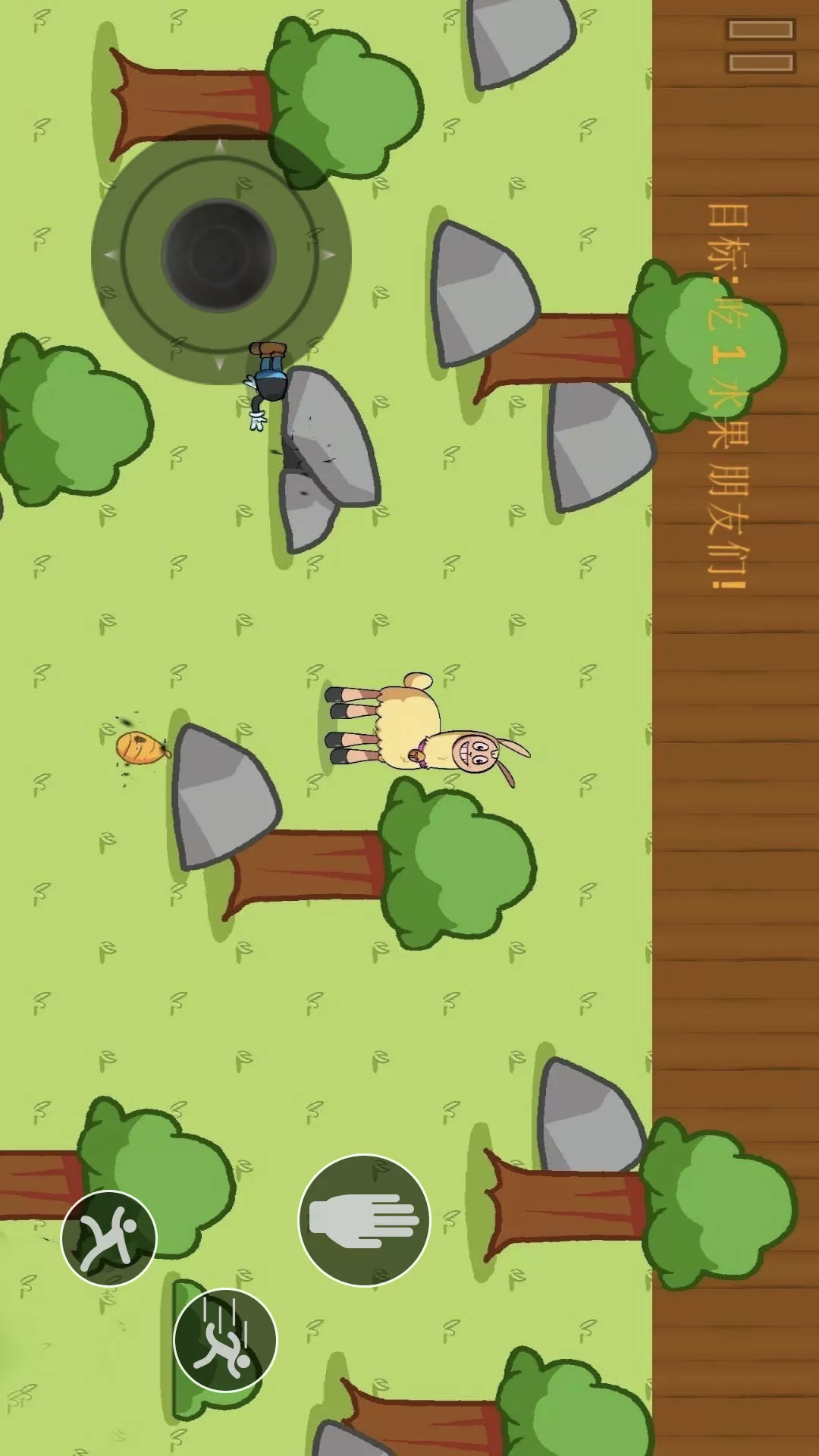Viewport: 819px width, 1456px height.
Task: Tap the jump action button
Action: coord(108,1238)
